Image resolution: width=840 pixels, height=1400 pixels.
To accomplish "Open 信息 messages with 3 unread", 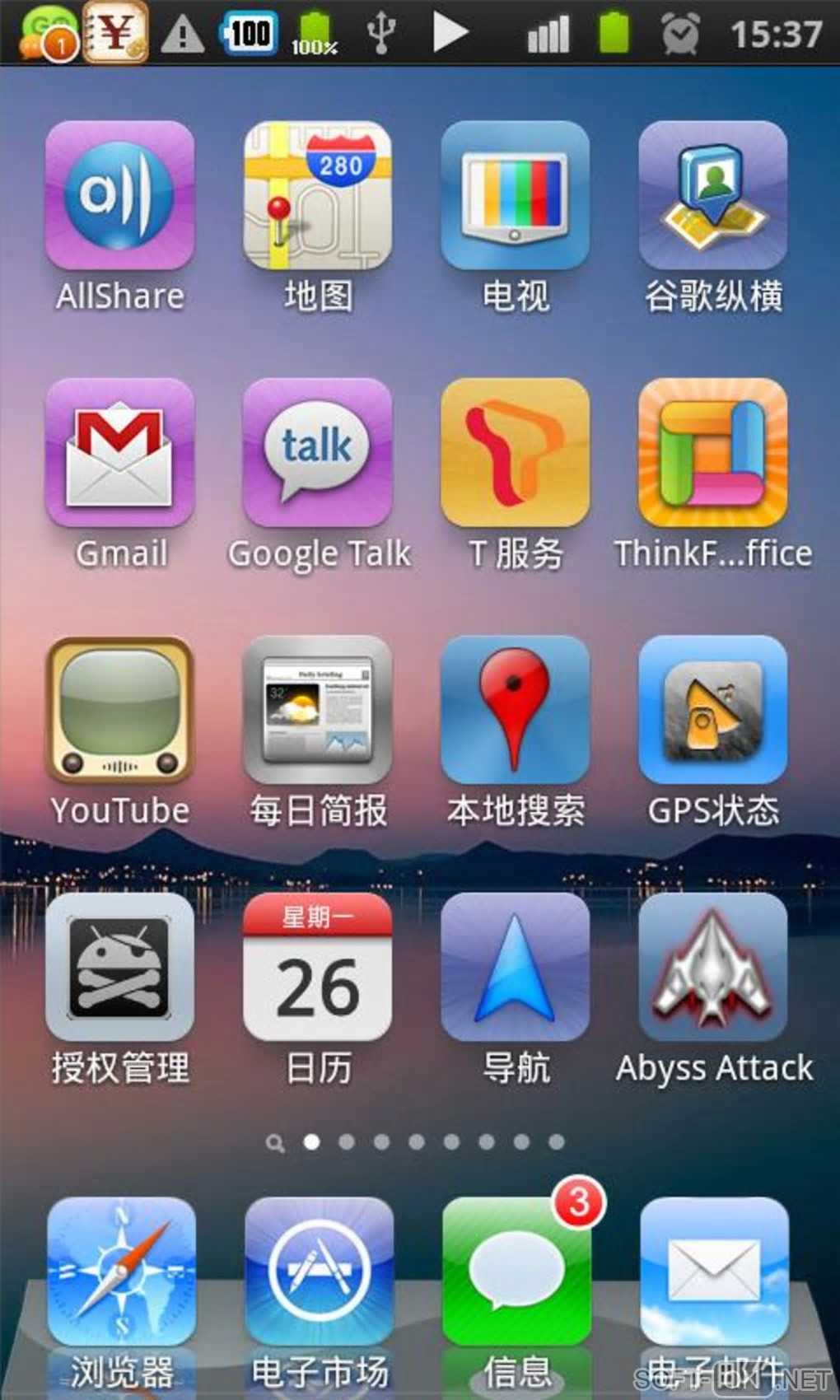I will tap(517, 1272).
